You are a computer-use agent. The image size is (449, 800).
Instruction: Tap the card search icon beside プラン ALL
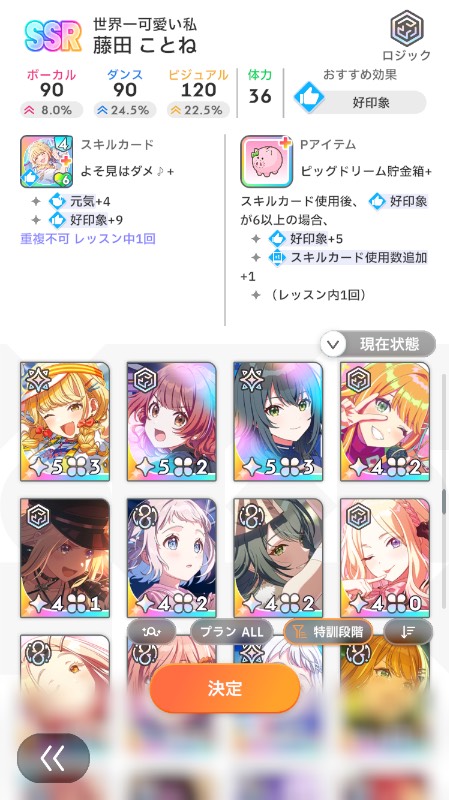(x=152, y=632)
